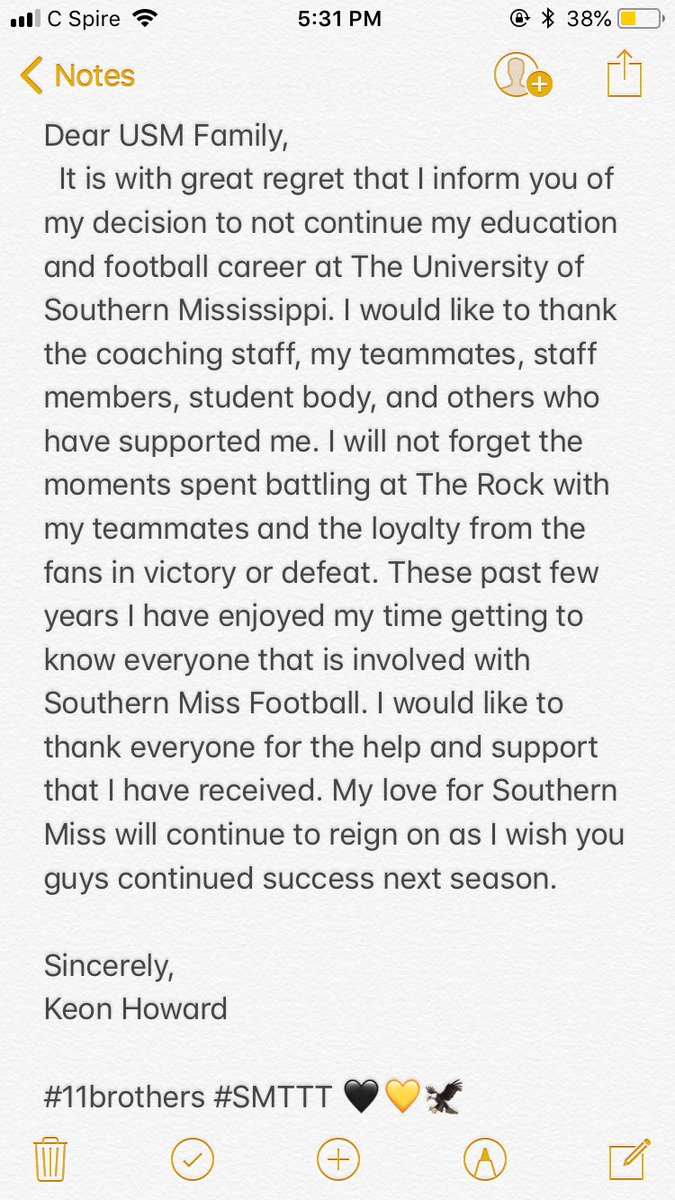Add a checklist to the note

[x=192, y=1160]
